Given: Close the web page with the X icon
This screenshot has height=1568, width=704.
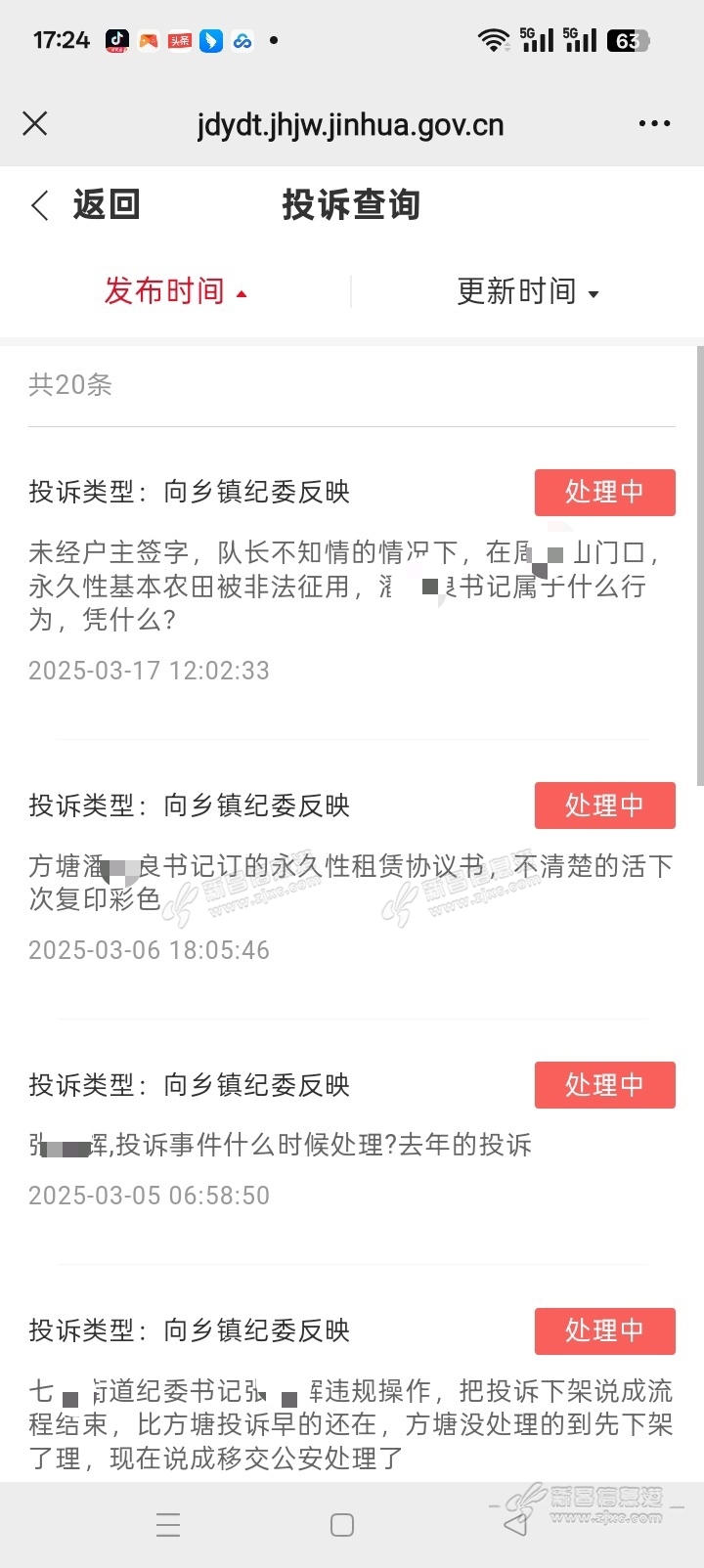Looking at the screenshot, I should 35,123.
